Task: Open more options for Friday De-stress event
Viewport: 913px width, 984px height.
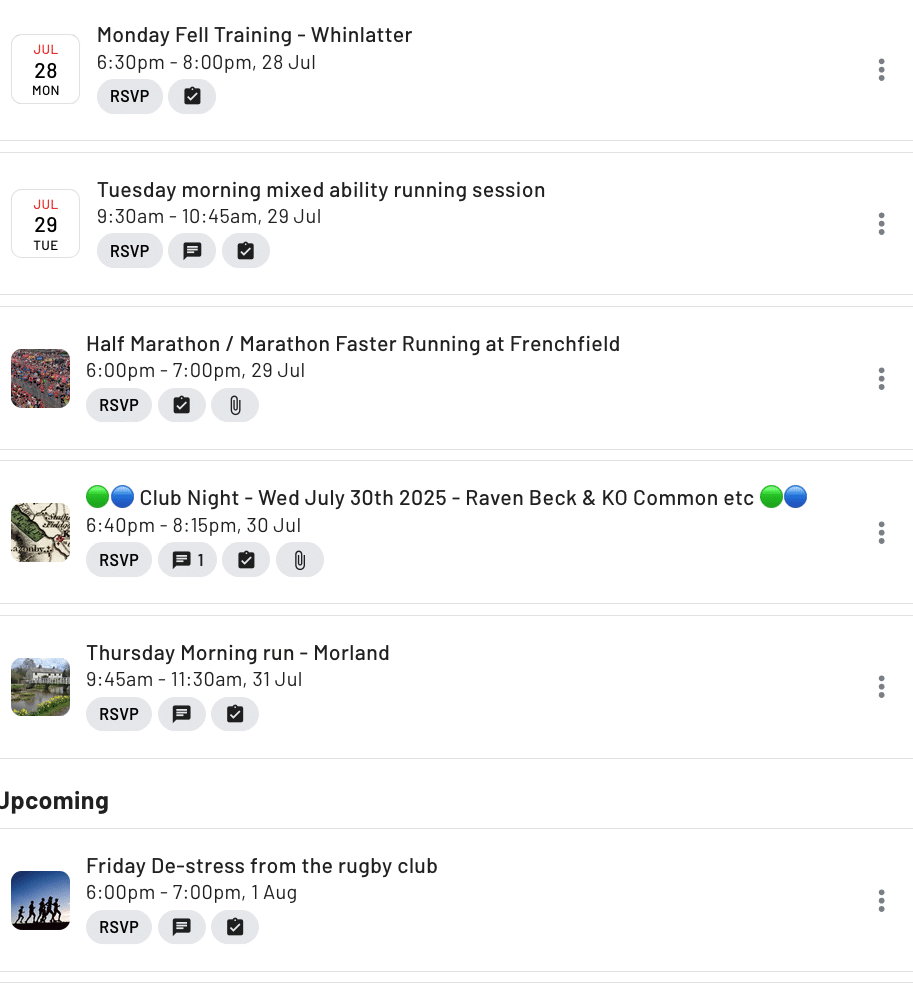Action: (x=881, y=901)
